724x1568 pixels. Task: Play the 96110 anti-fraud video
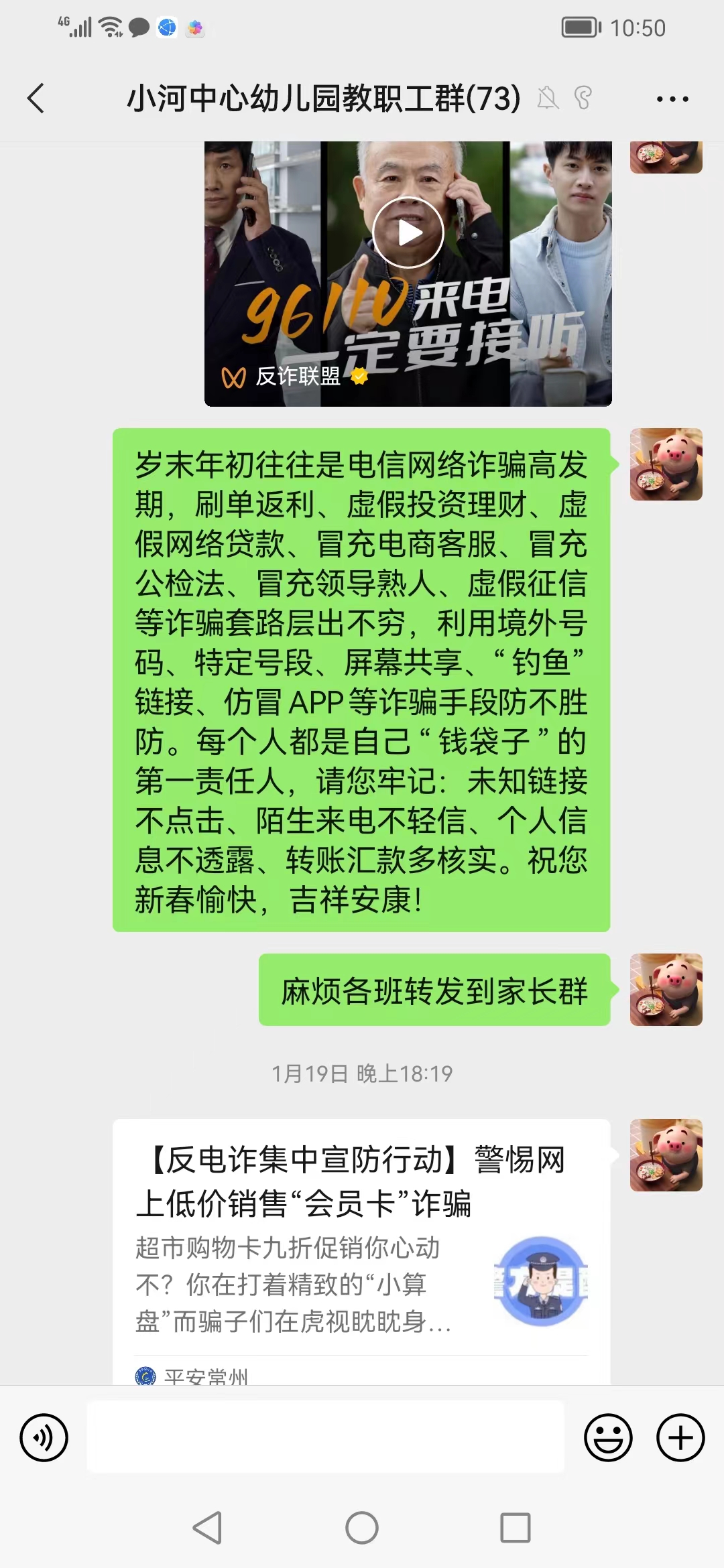tap(408, 233)
